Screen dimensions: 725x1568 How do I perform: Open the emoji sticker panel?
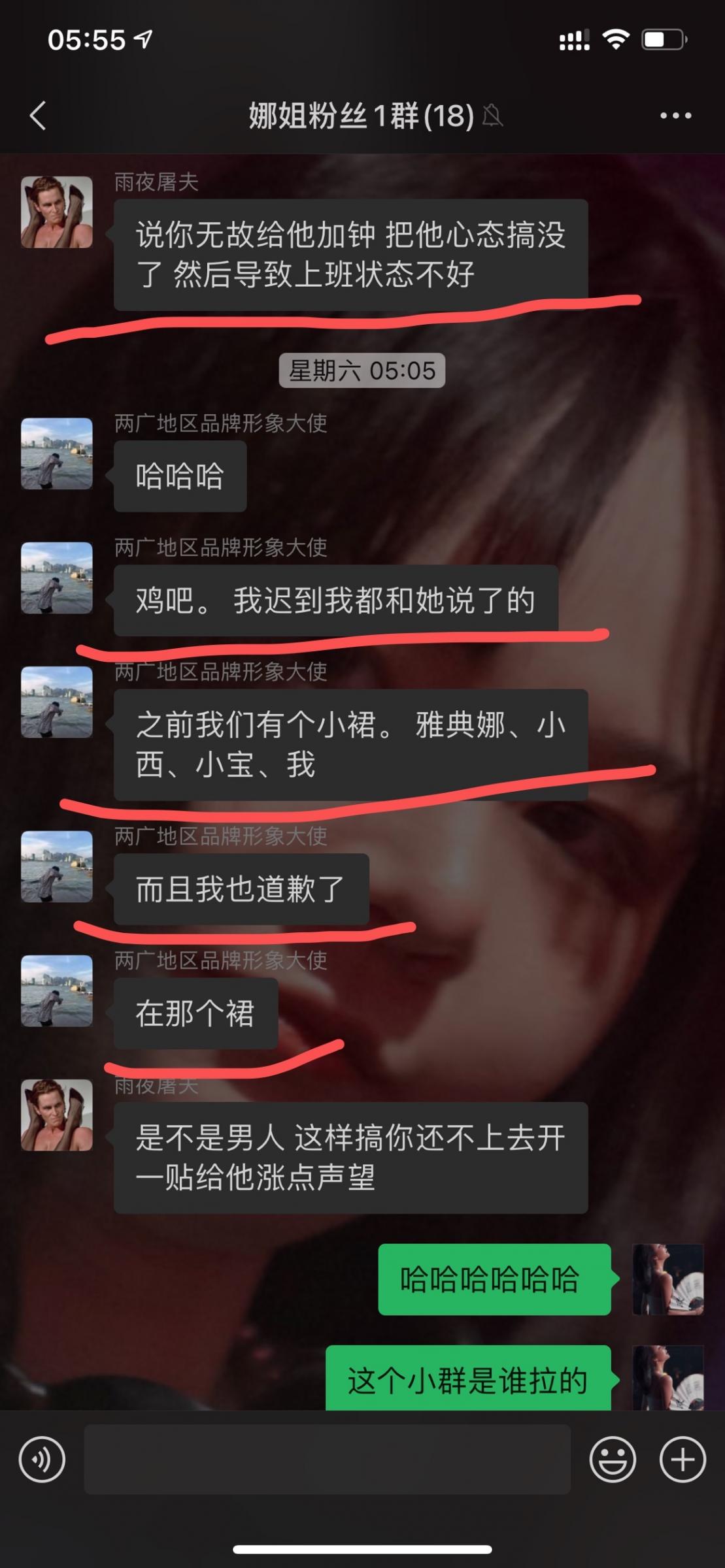click(613, 1459)
